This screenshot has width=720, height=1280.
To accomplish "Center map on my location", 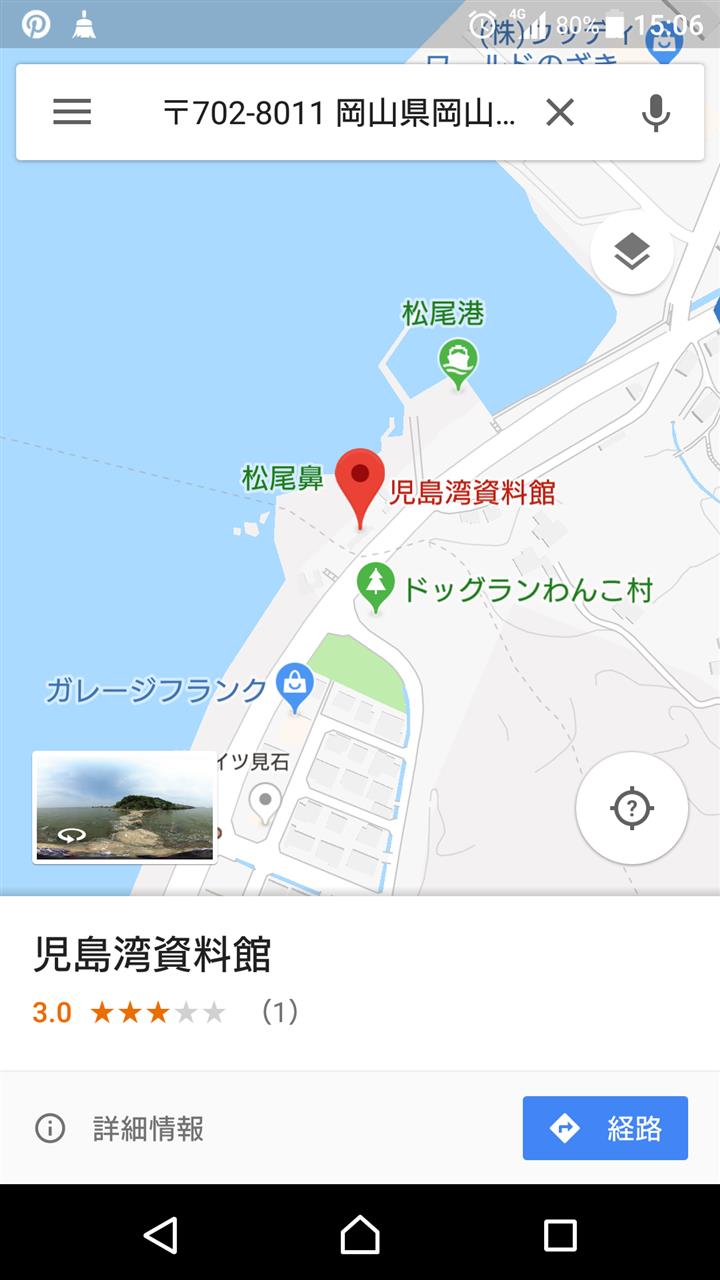I will (631, 808).
